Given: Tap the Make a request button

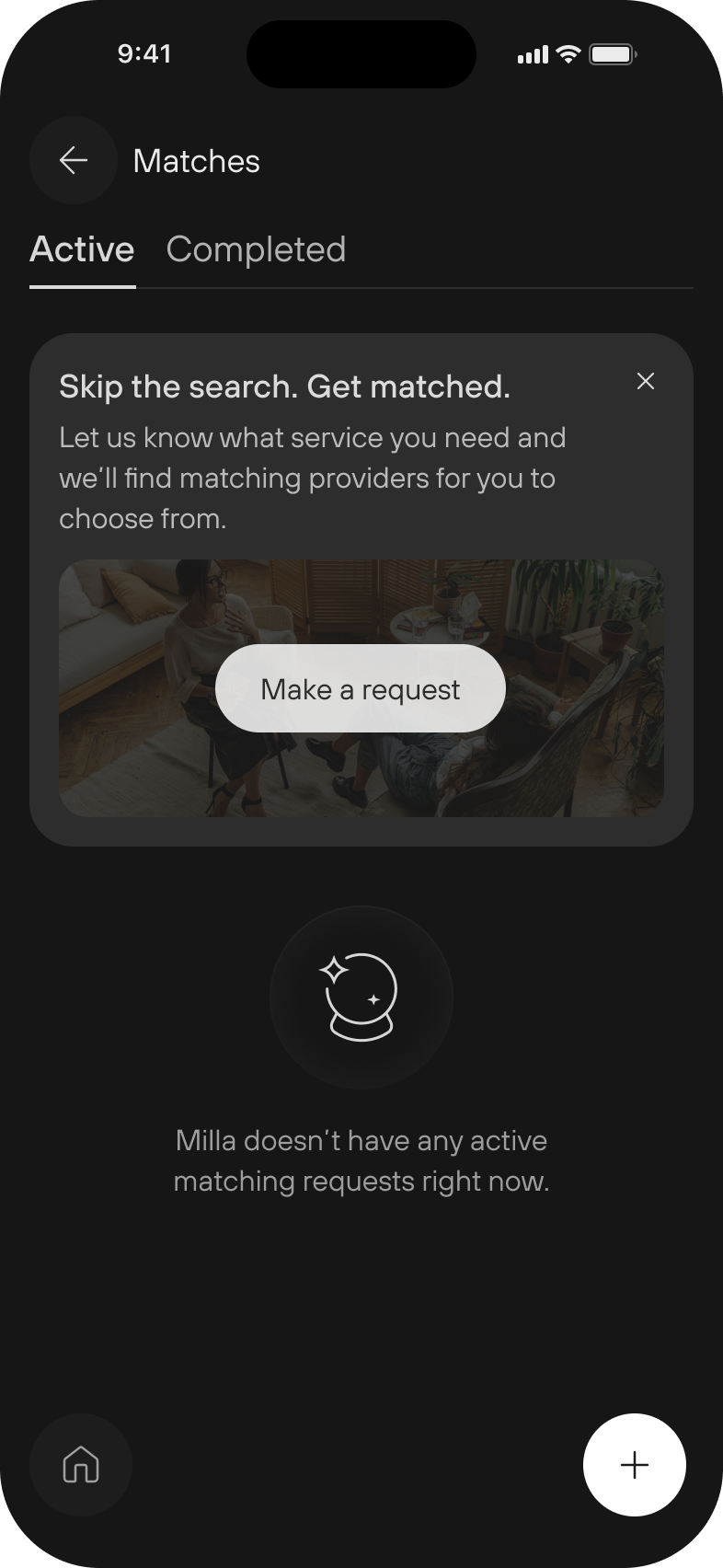Looking at the screenshot, I should (x=361, y=688).
